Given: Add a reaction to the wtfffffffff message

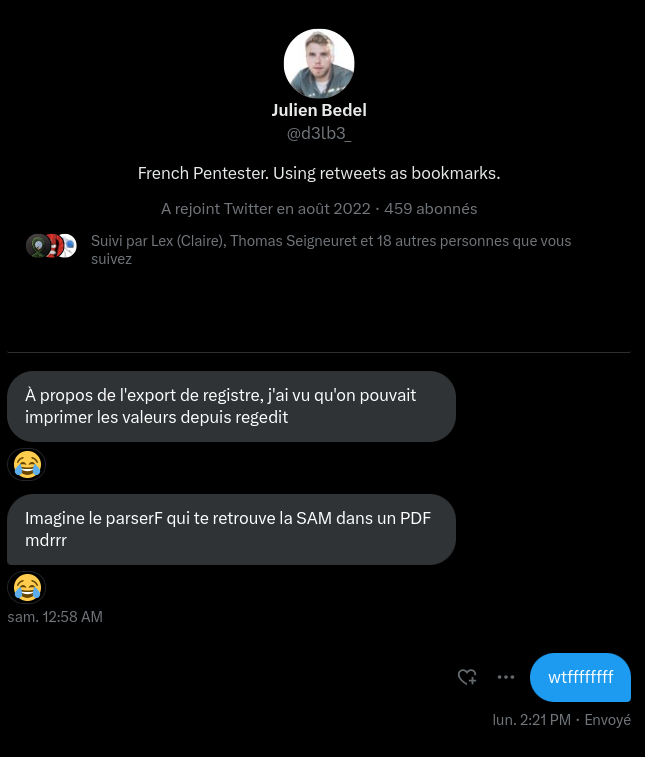Looking at the screenshot, I should (x=467, y=677).
